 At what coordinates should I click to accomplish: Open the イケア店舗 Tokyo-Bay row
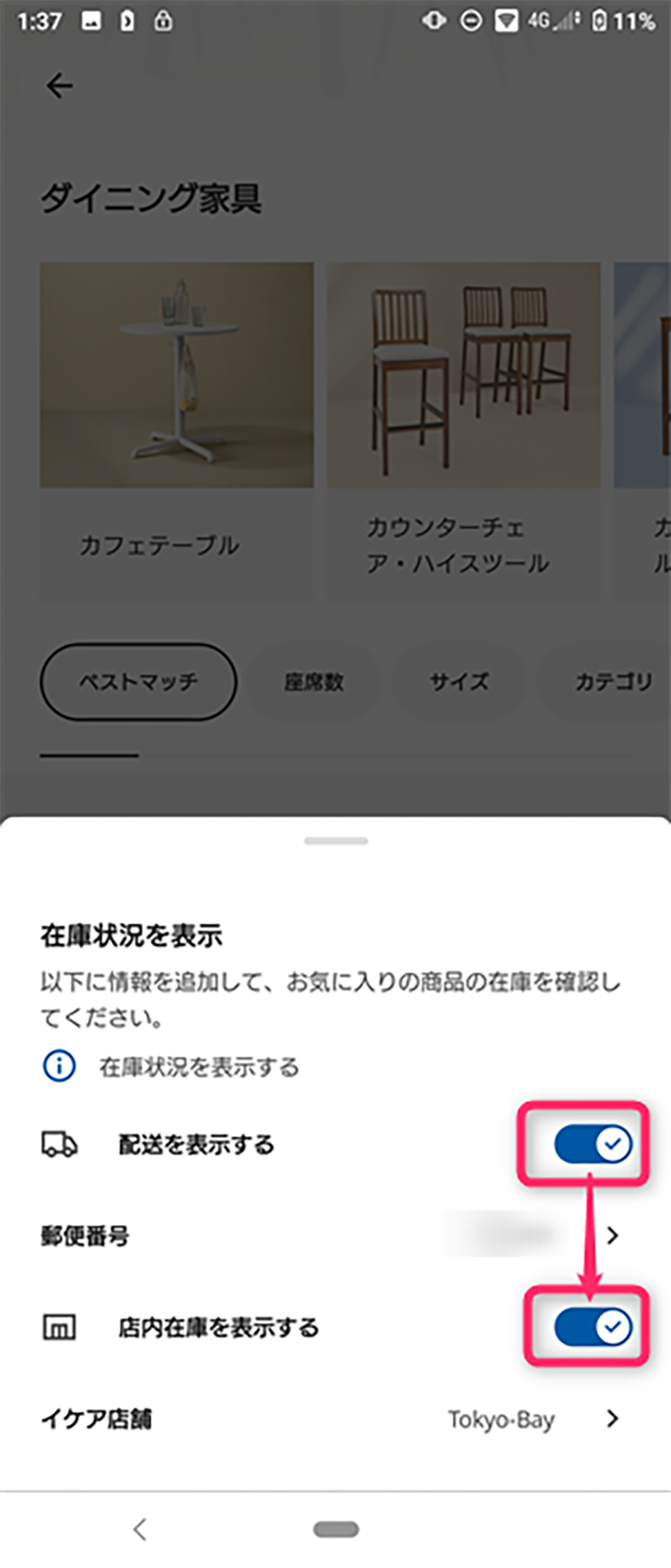[x=334, y=1419]
